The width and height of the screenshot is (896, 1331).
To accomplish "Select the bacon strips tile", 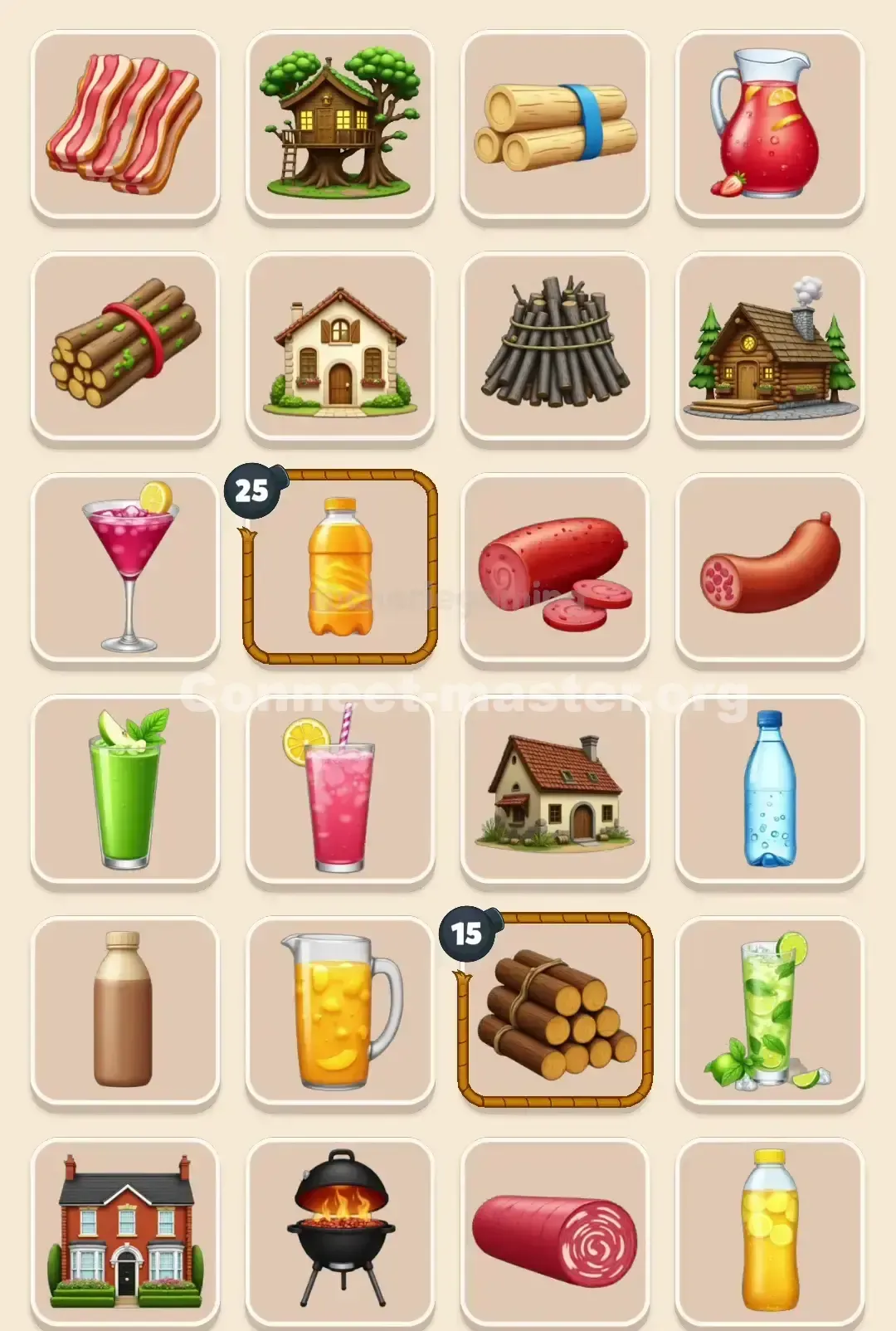I will click(124, 123).
